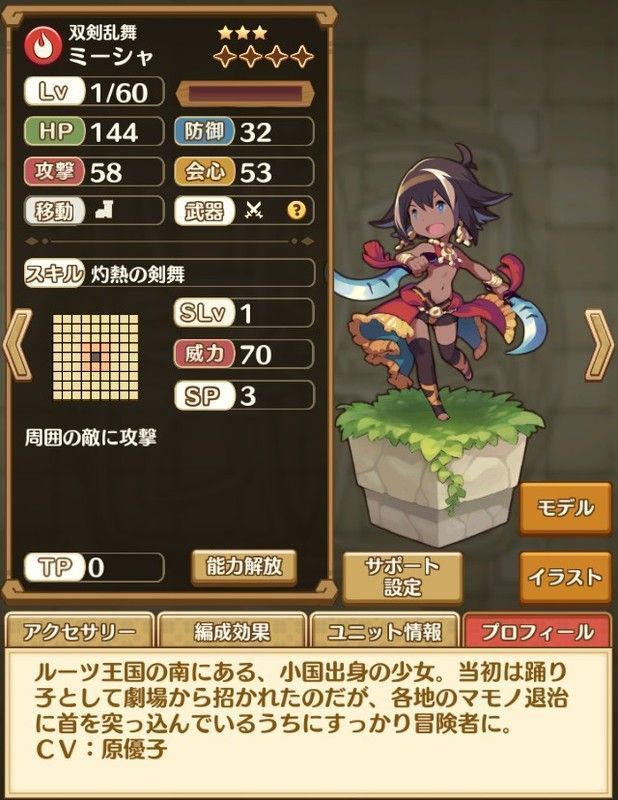Switch to the ユニット情報 tab
Viewport: 618px width, 800px height.
(x=385, y=631)
